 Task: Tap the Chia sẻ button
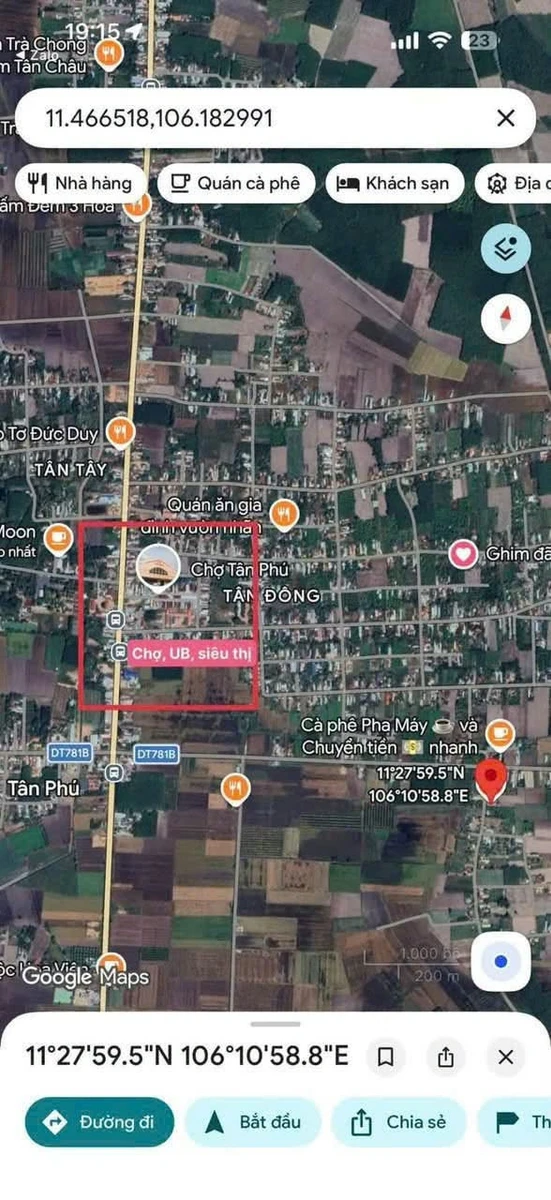pyautogui.click(x=398, y=1122)
